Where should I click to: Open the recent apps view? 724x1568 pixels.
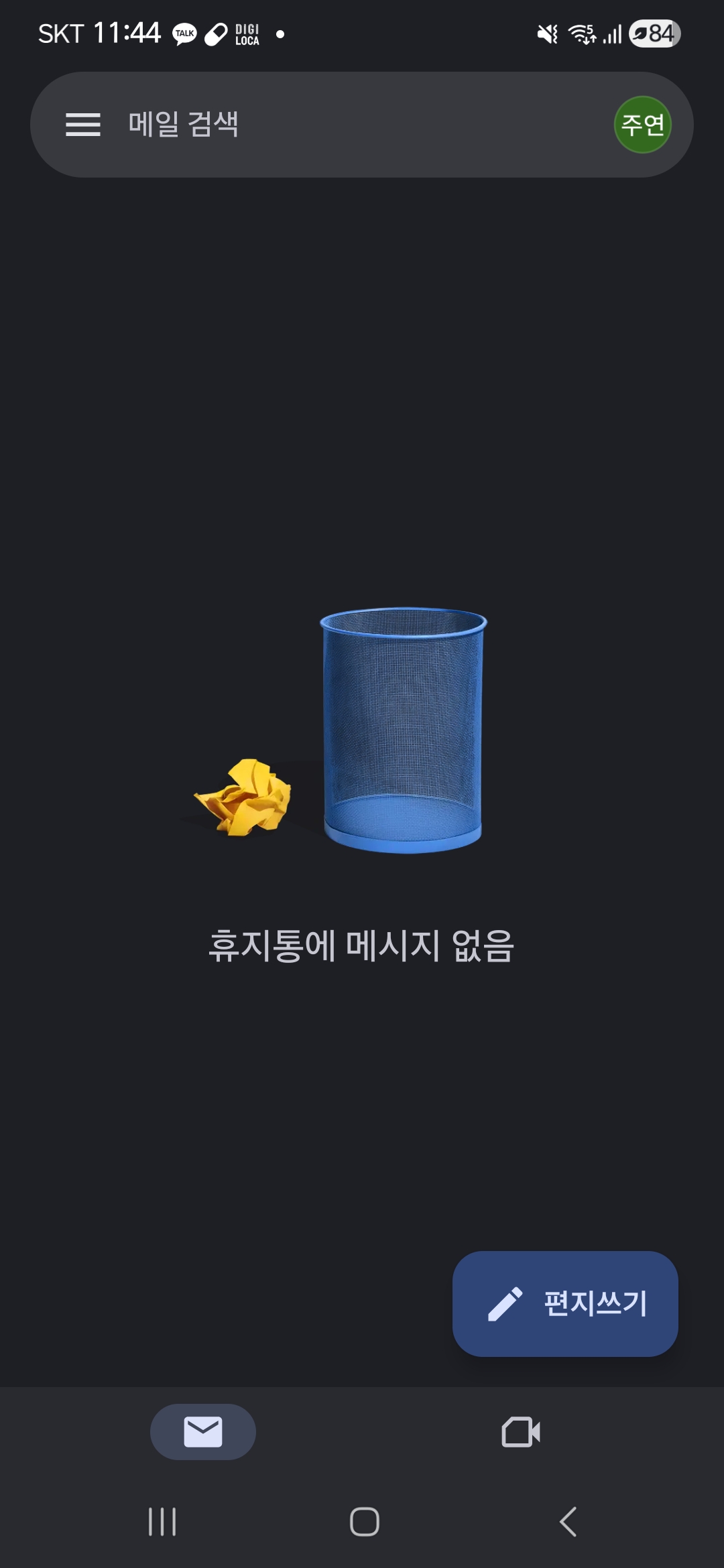tap(162, 1522)
